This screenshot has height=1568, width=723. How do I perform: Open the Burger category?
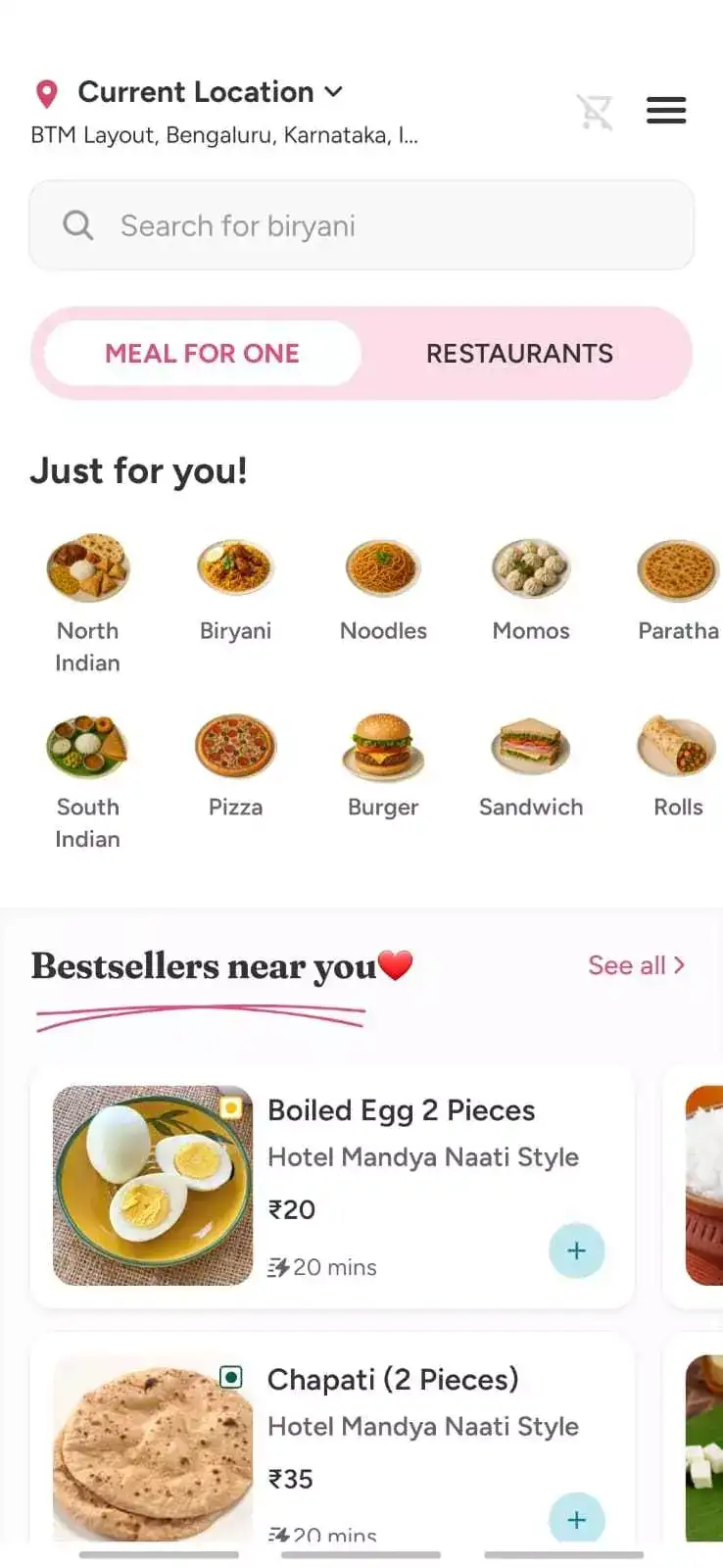[x=383, y=764]
